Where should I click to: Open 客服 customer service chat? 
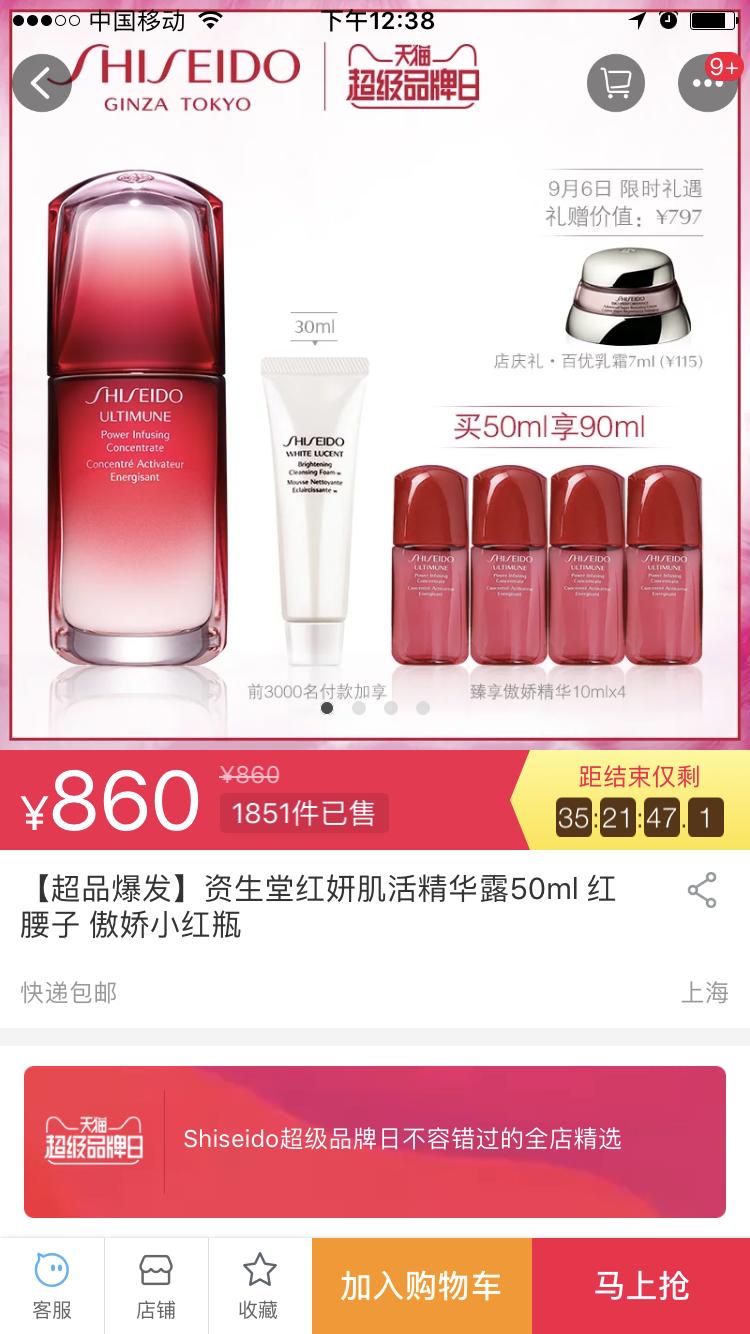(51, 1286)
